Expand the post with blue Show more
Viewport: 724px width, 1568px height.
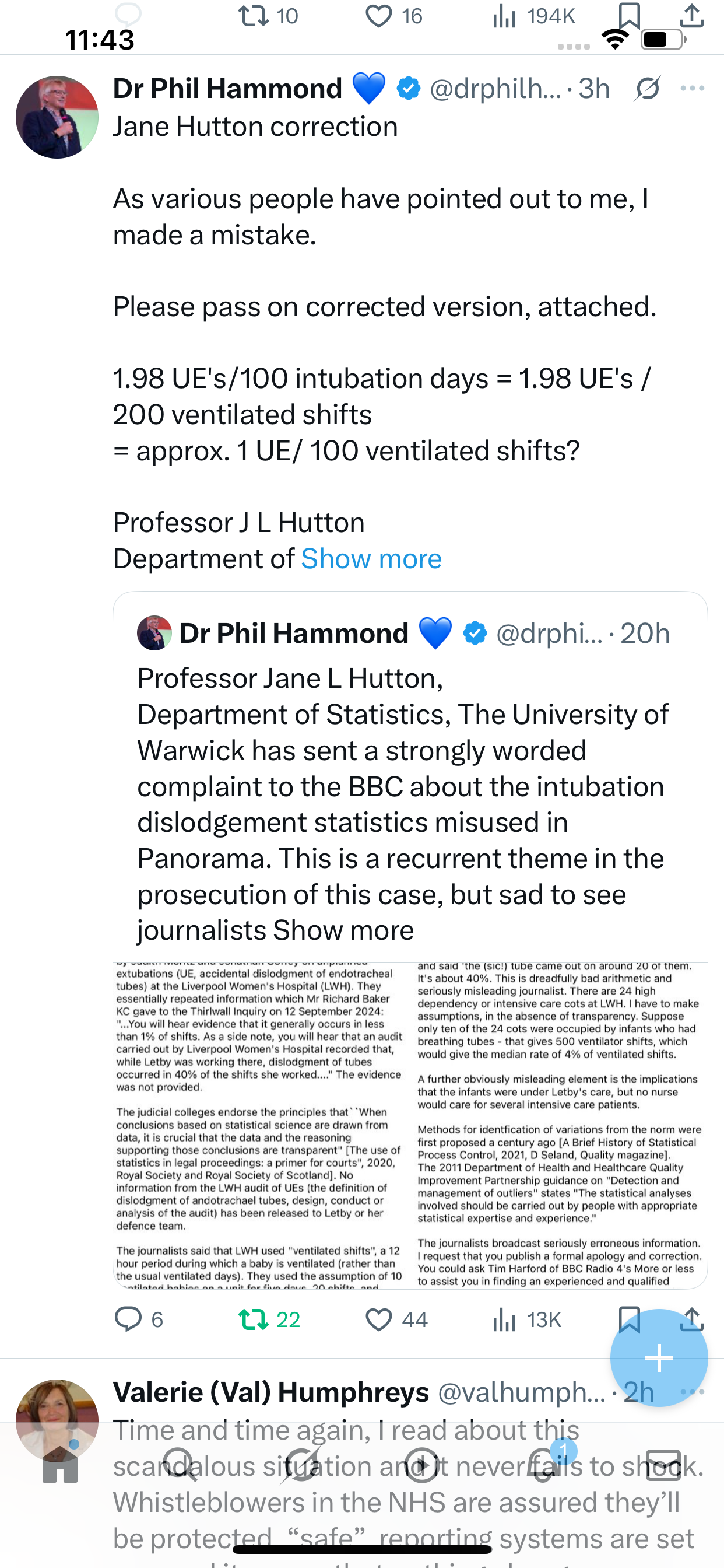coord(371,559)
